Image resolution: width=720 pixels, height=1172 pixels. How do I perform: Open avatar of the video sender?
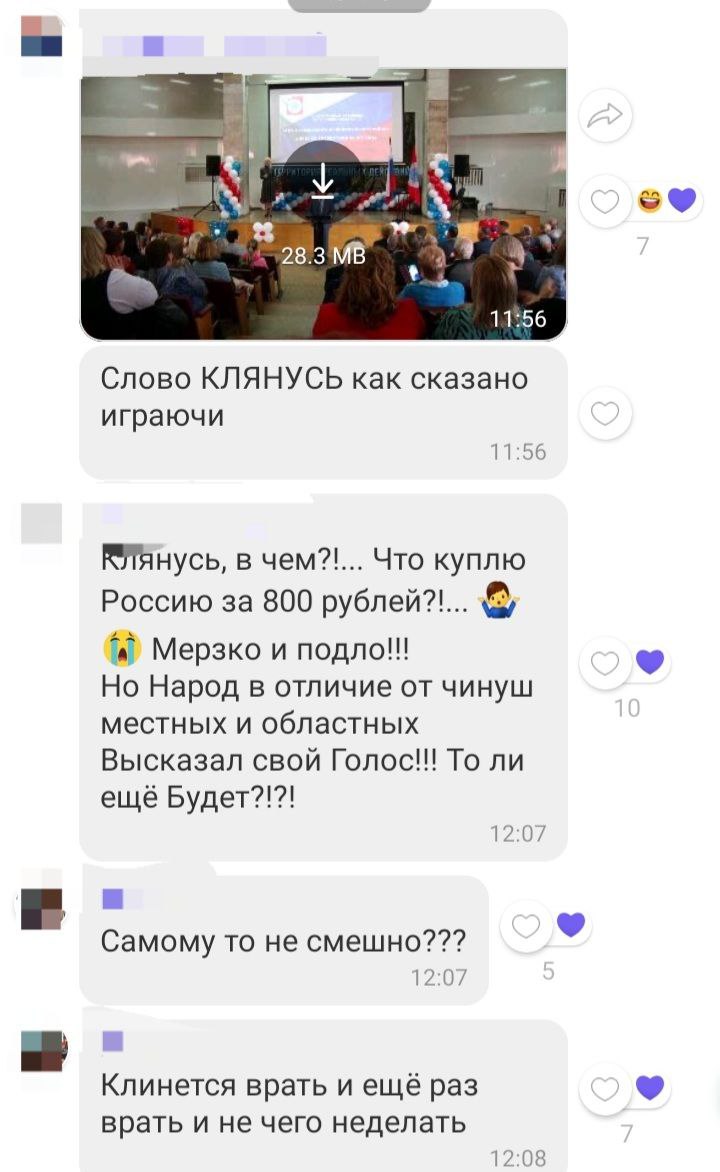(41, 36)
